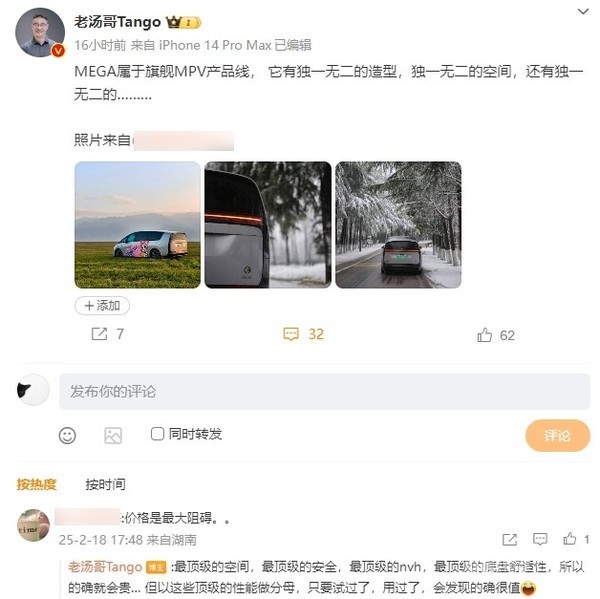This screenshot has width=600, height=599.
Task: Focus the 发布你的评论 comment field
Action: (324, 391)
